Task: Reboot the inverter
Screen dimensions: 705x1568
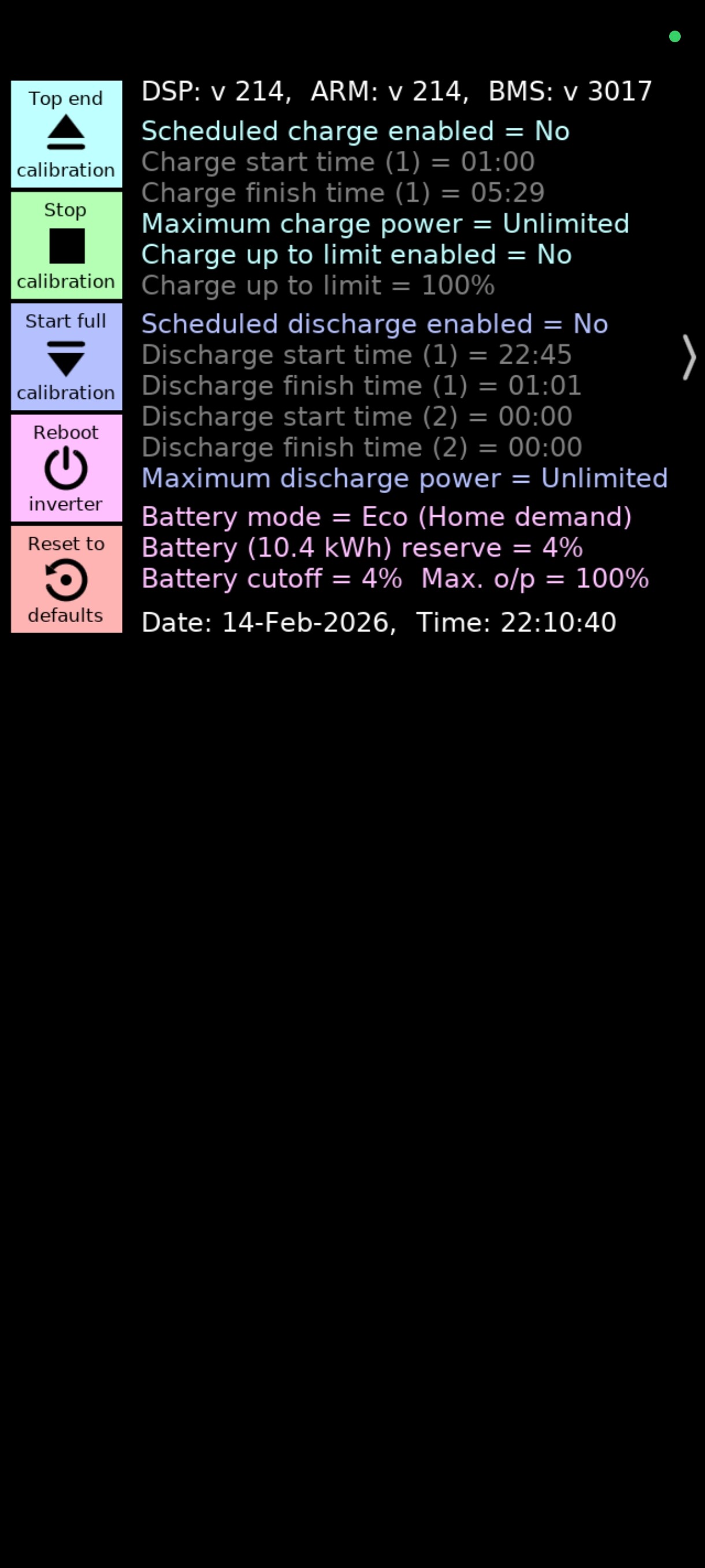Action: [x=66, y=468]
